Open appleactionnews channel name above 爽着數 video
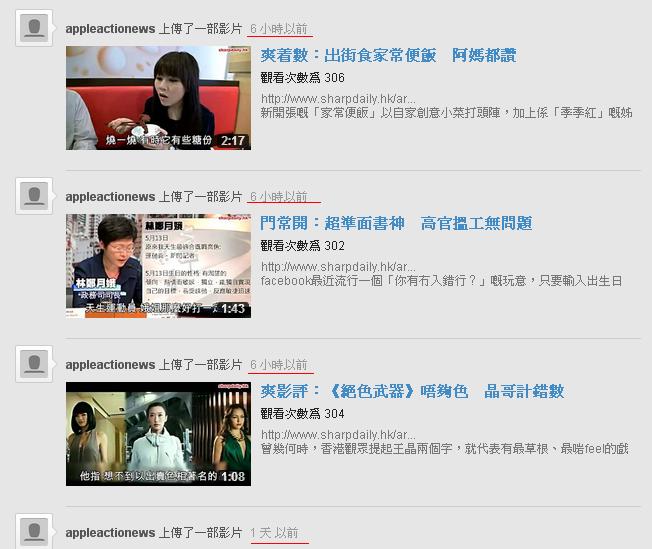This screenshot has width=652, height=549. click(x=110, y=29)
